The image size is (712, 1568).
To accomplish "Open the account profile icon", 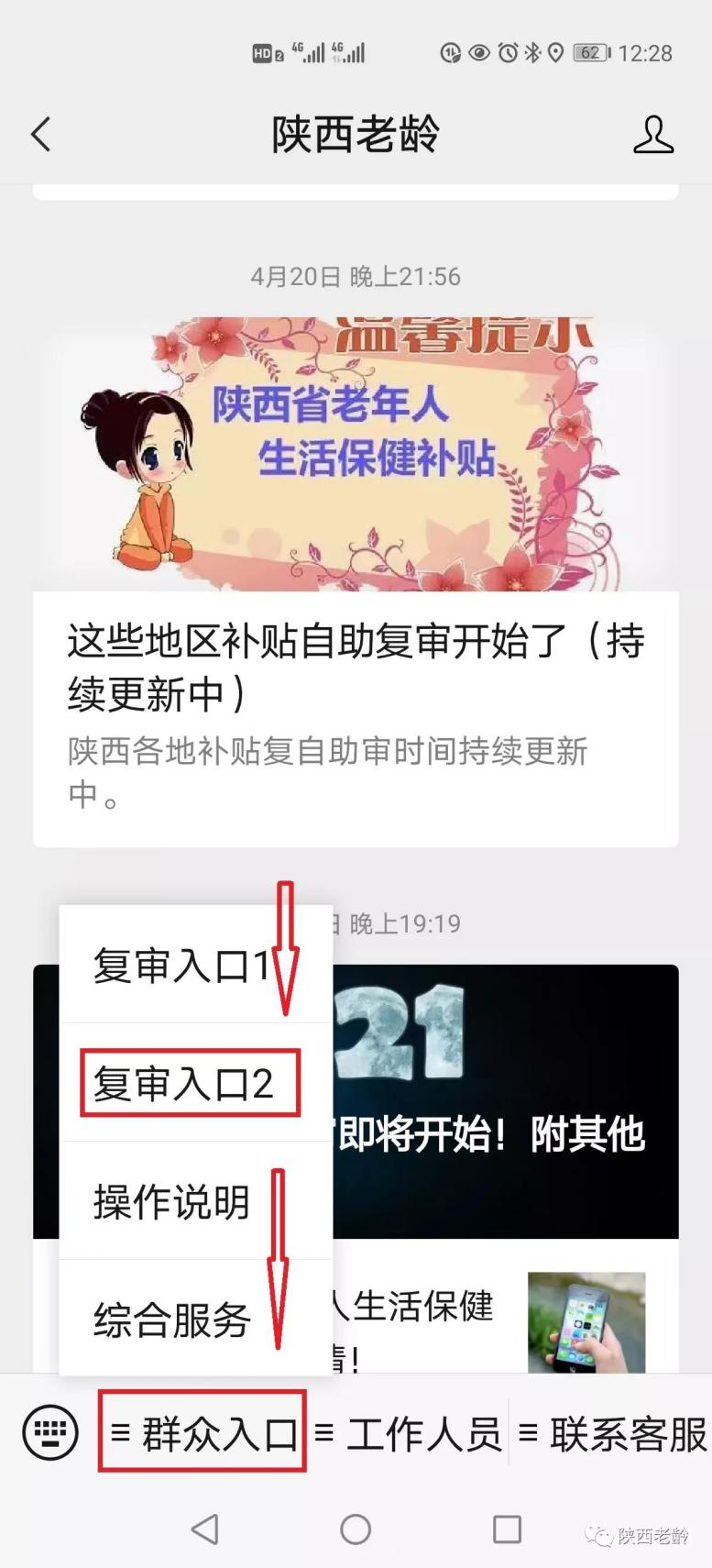I will pyautogui.click(x=652, y=135).
